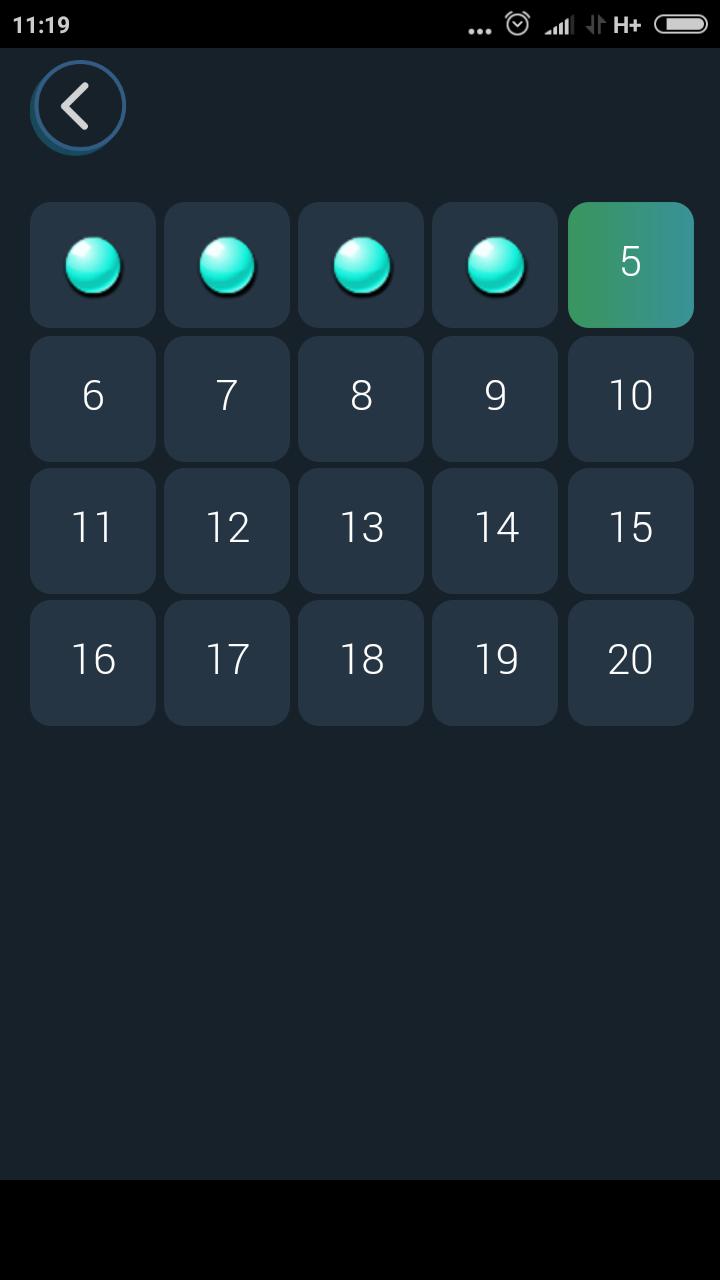Choose level 12
Screen dimensions: 720x1280
[227, 530]
